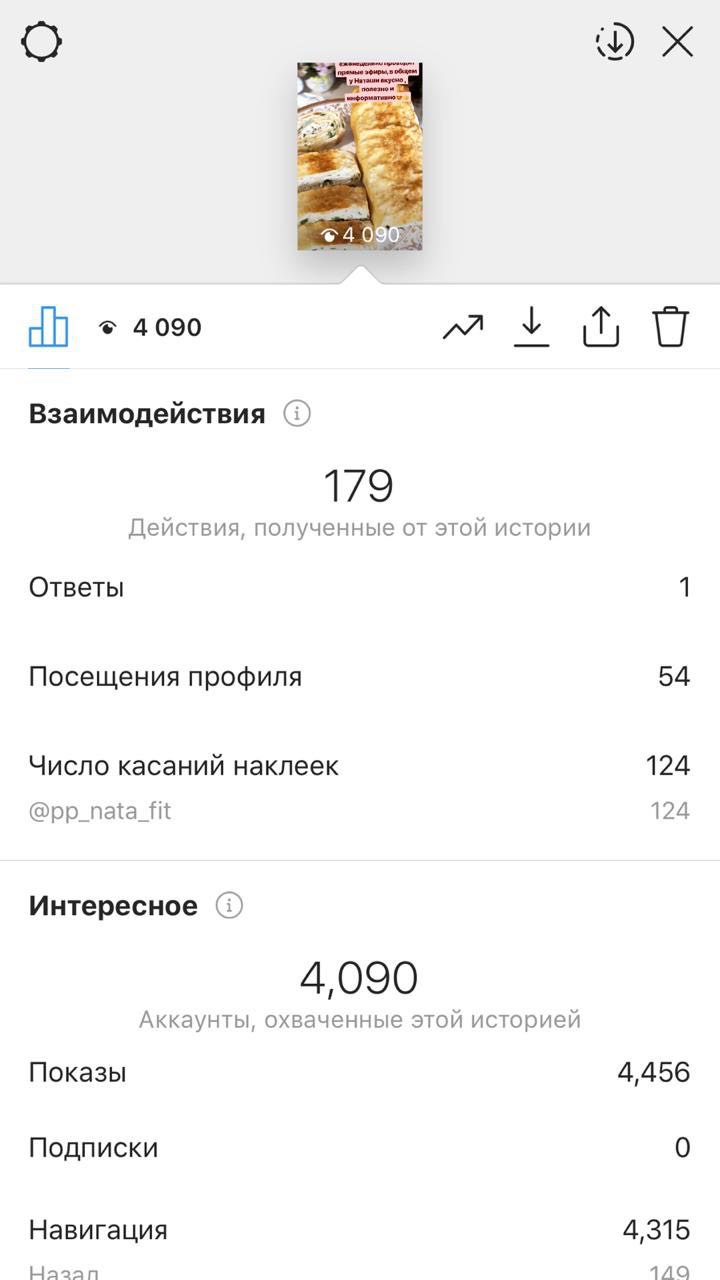Screen dimensions: 720x1280
Task: Delete the story with the trash icon
Action: point(671,327)
